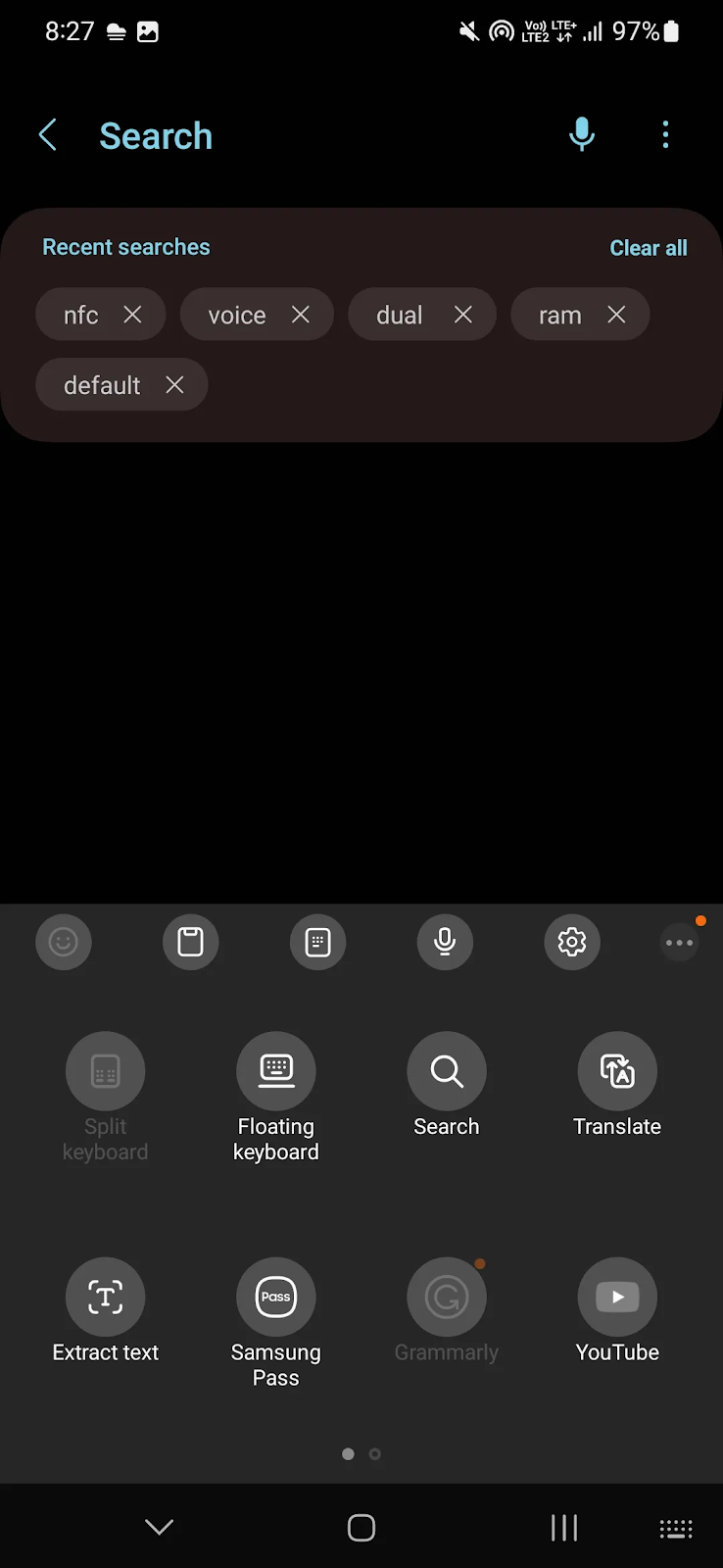The width and height of the screenshot is (723, 1568).
Task: Collapse the keyboard toolbar's three-dot expand menu
Action: 679,942
